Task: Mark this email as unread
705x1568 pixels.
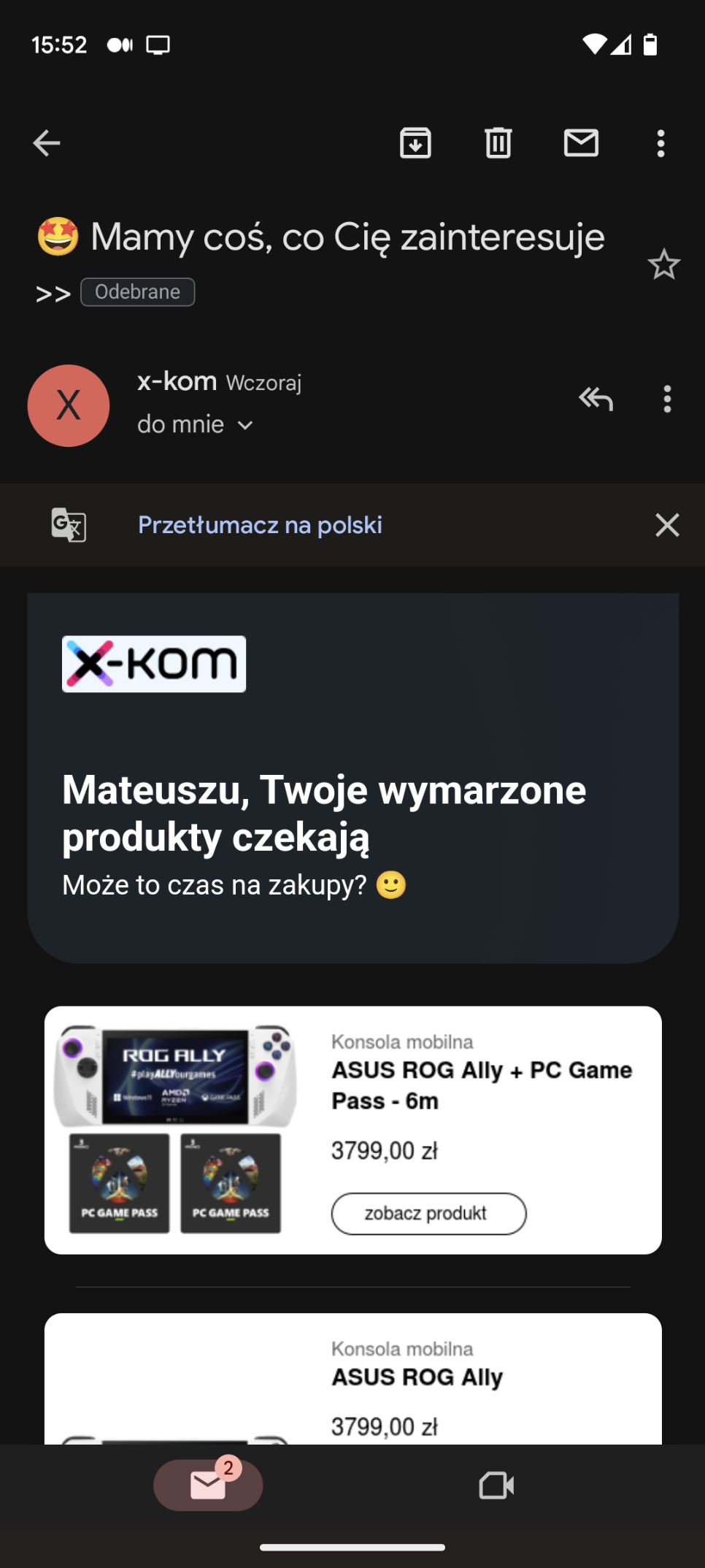Action: click(581, 143)
